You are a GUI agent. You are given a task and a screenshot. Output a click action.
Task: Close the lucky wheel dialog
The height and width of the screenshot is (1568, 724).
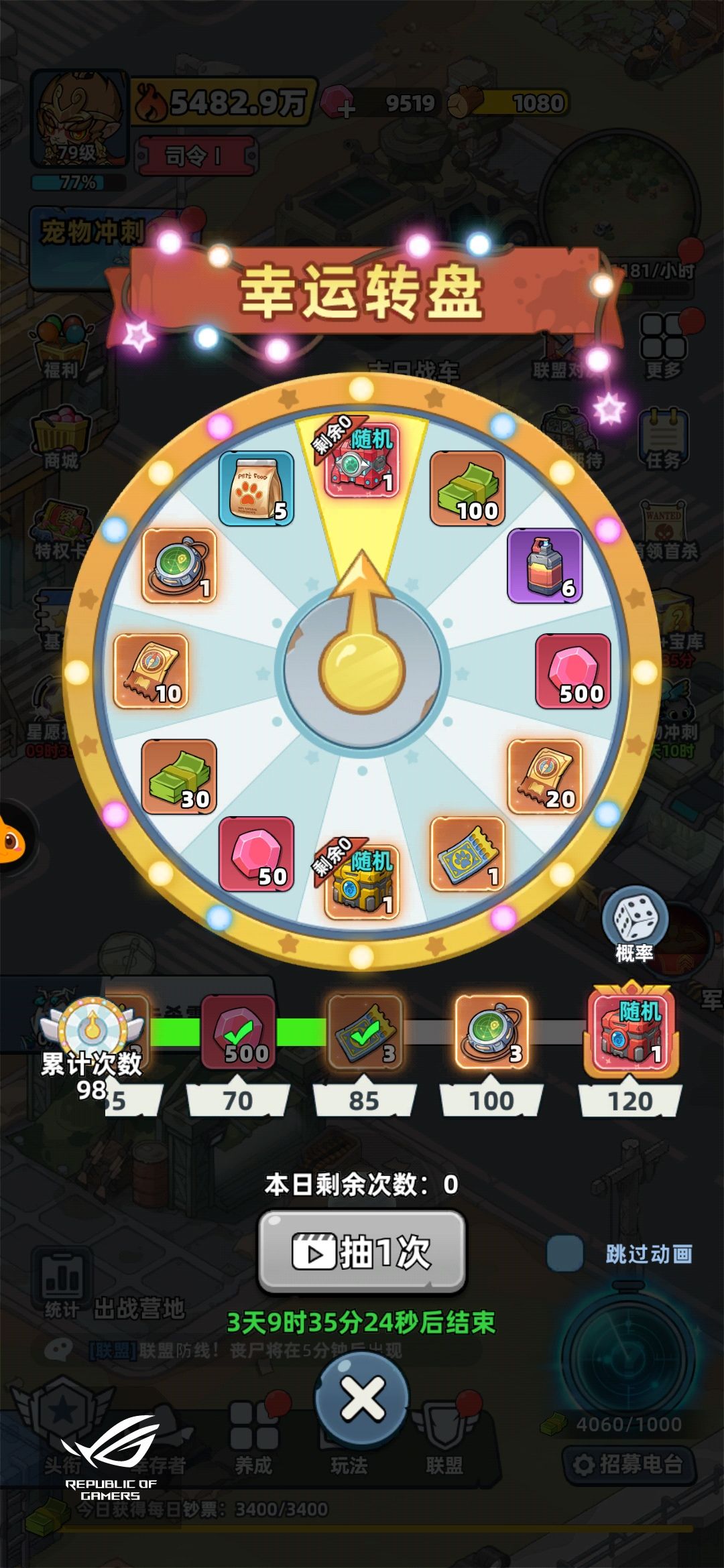pos(362,1399)
